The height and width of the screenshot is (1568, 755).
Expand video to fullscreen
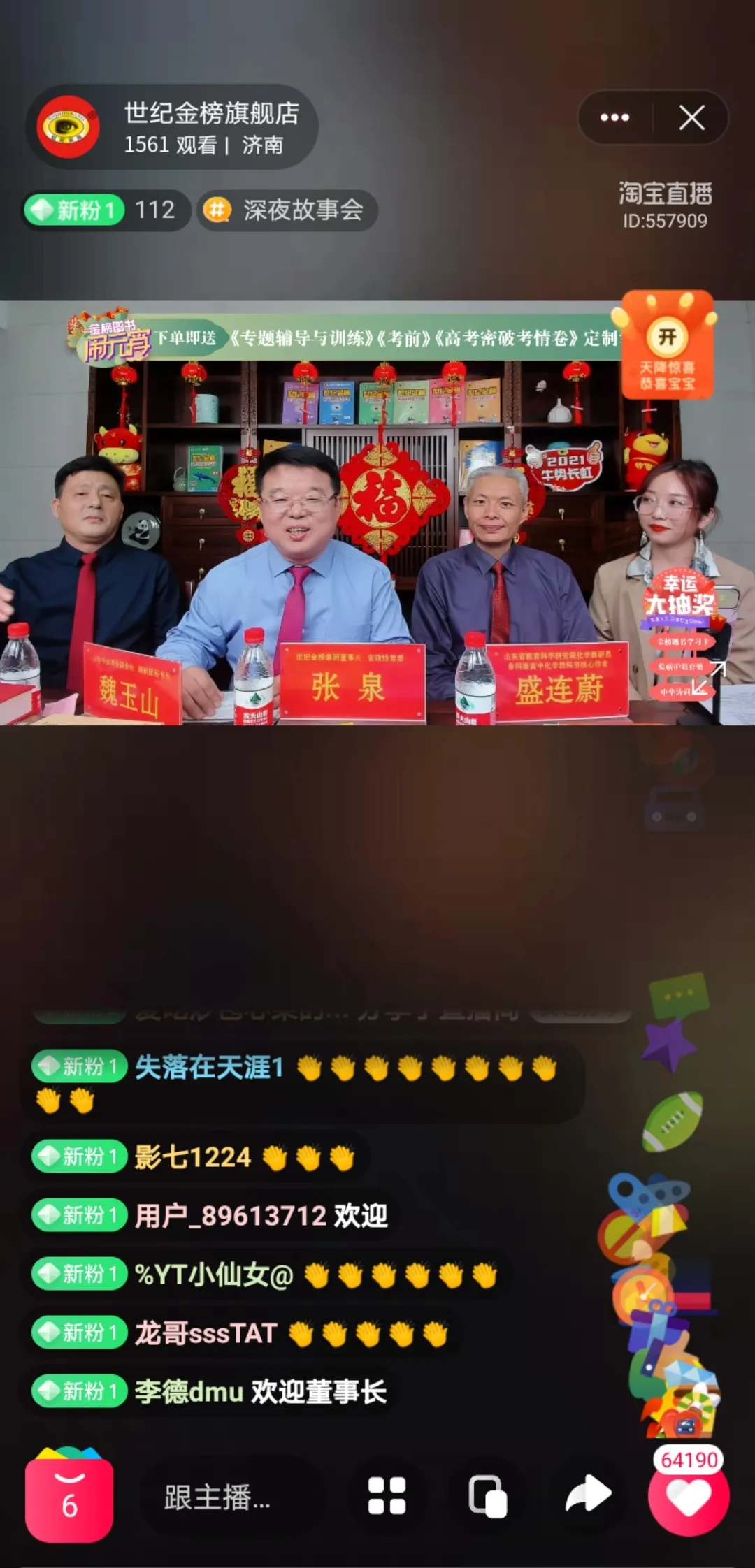(x=715, y=671)
